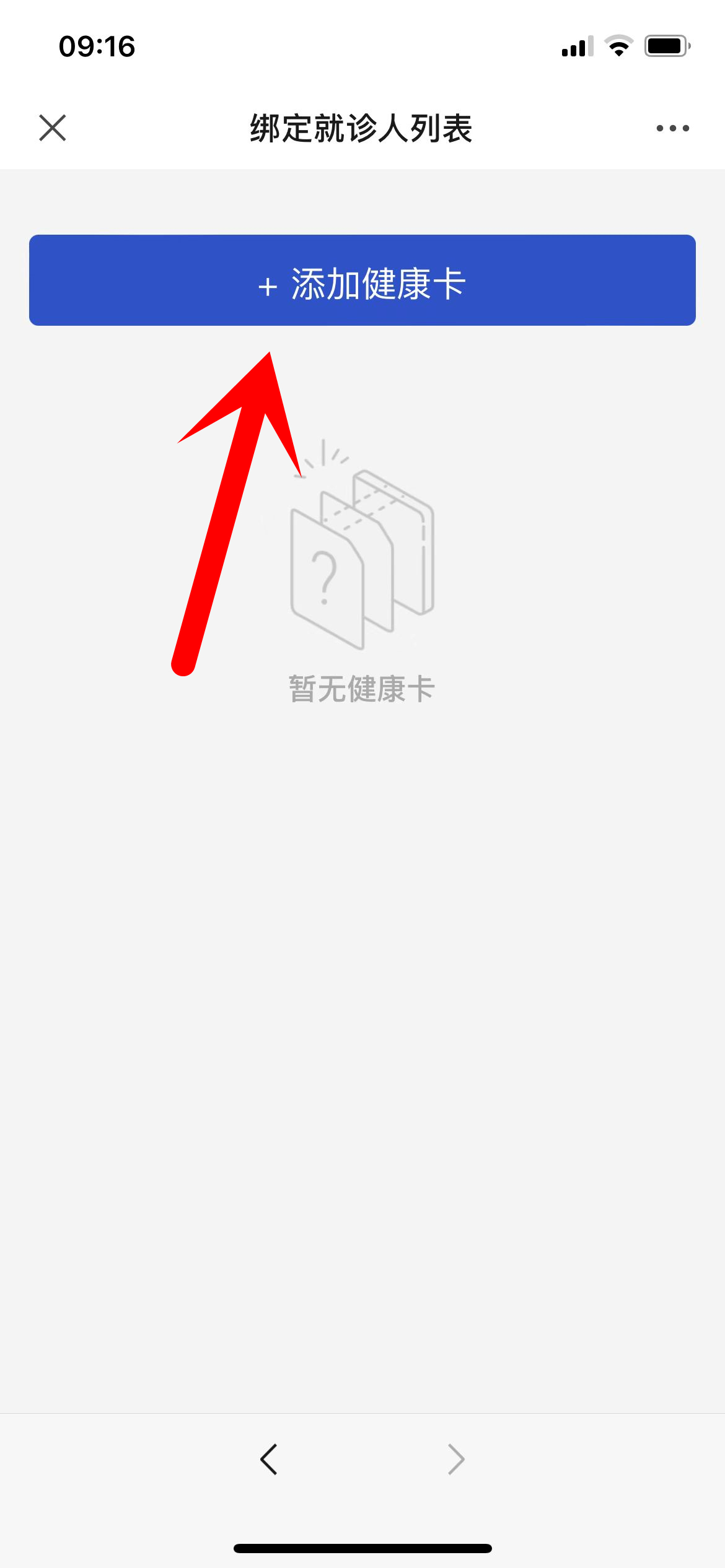Tap the 添加健康卡 button
The height and width of the screenshot is (1568, 725).
point(362,281)
